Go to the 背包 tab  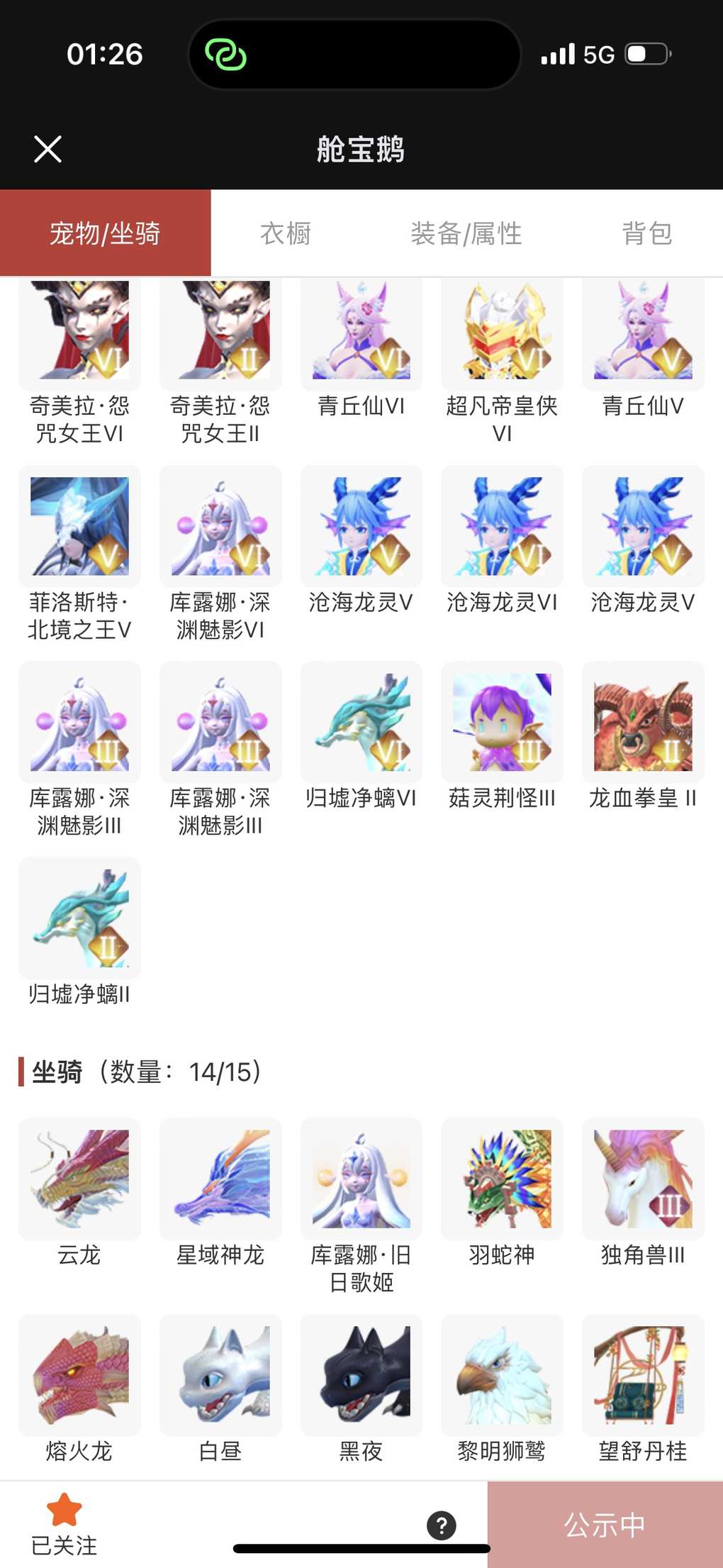click(x=646, y=233)
